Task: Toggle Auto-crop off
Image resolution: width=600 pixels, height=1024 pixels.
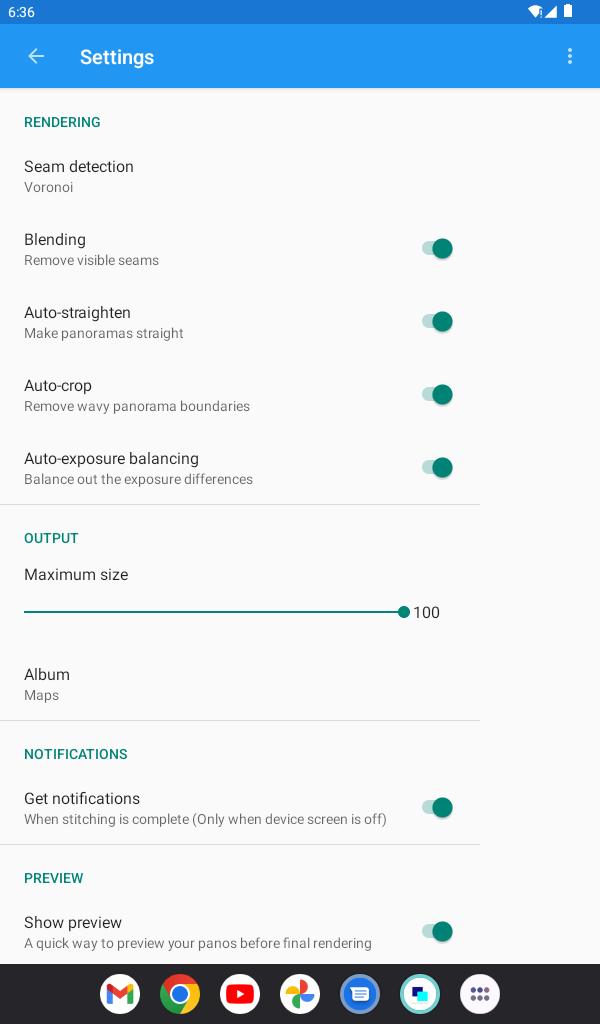Action: [437, 395]
